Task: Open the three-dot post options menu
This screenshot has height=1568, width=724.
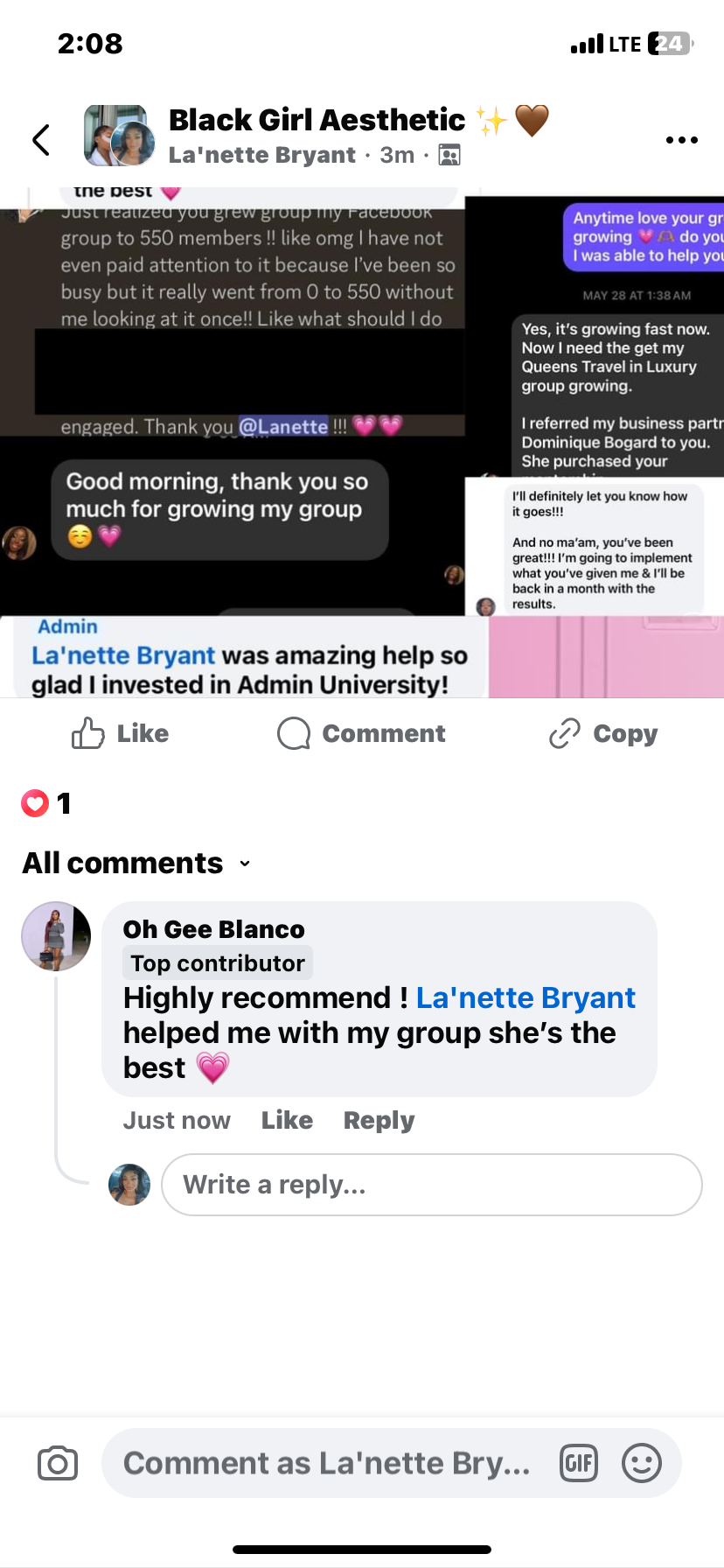Action: (x=681, y=140)
